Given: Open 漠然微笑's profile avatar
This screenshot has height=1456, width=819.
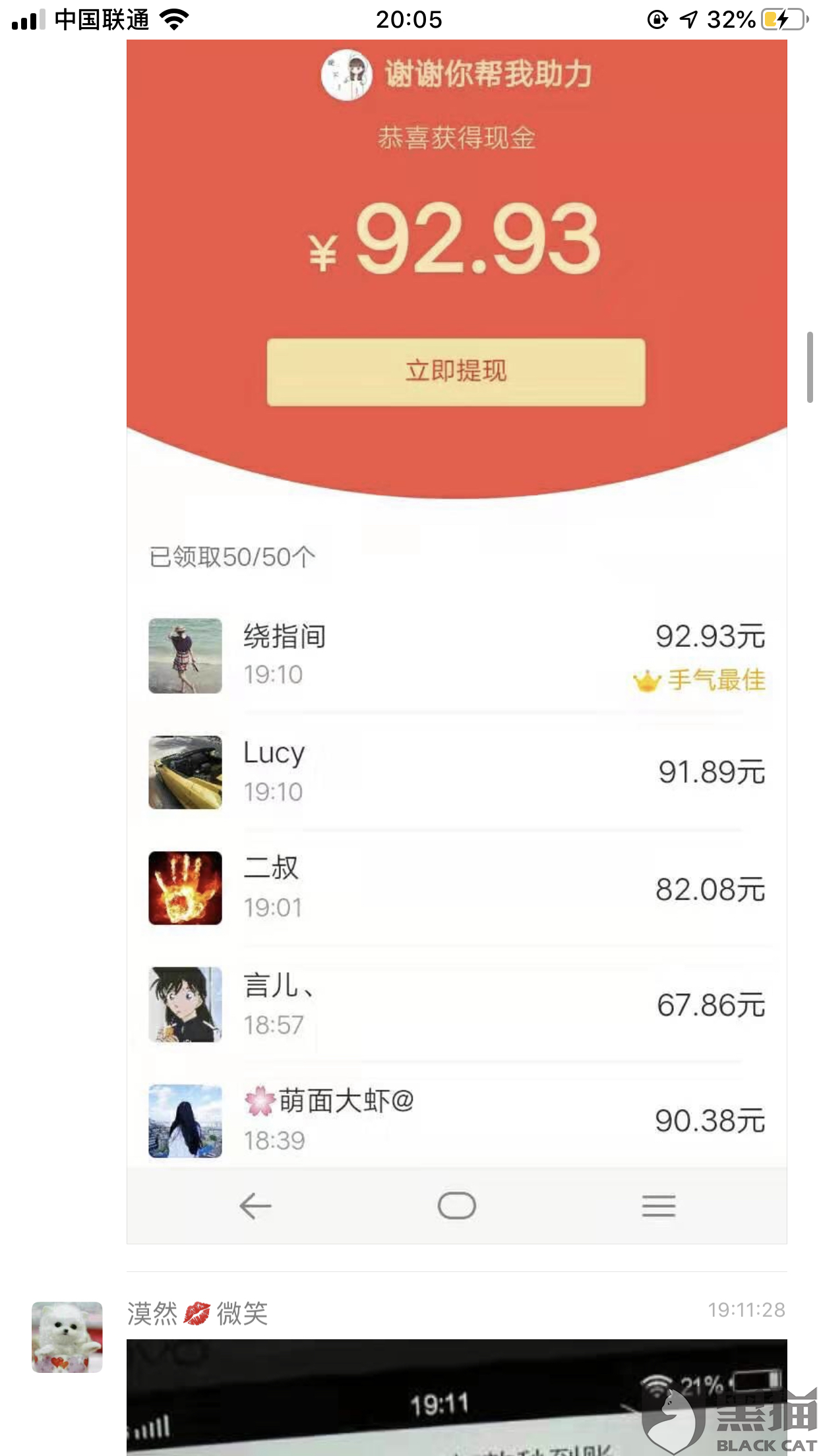Looking at the screenshot, I should pyautogui.click(x=67, y=1337).
